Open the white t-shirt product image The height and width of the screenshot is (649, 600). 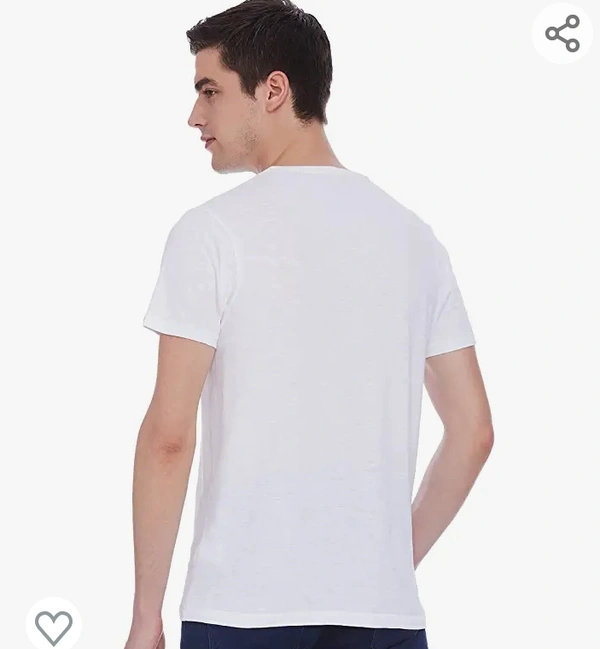coord(310,380)
